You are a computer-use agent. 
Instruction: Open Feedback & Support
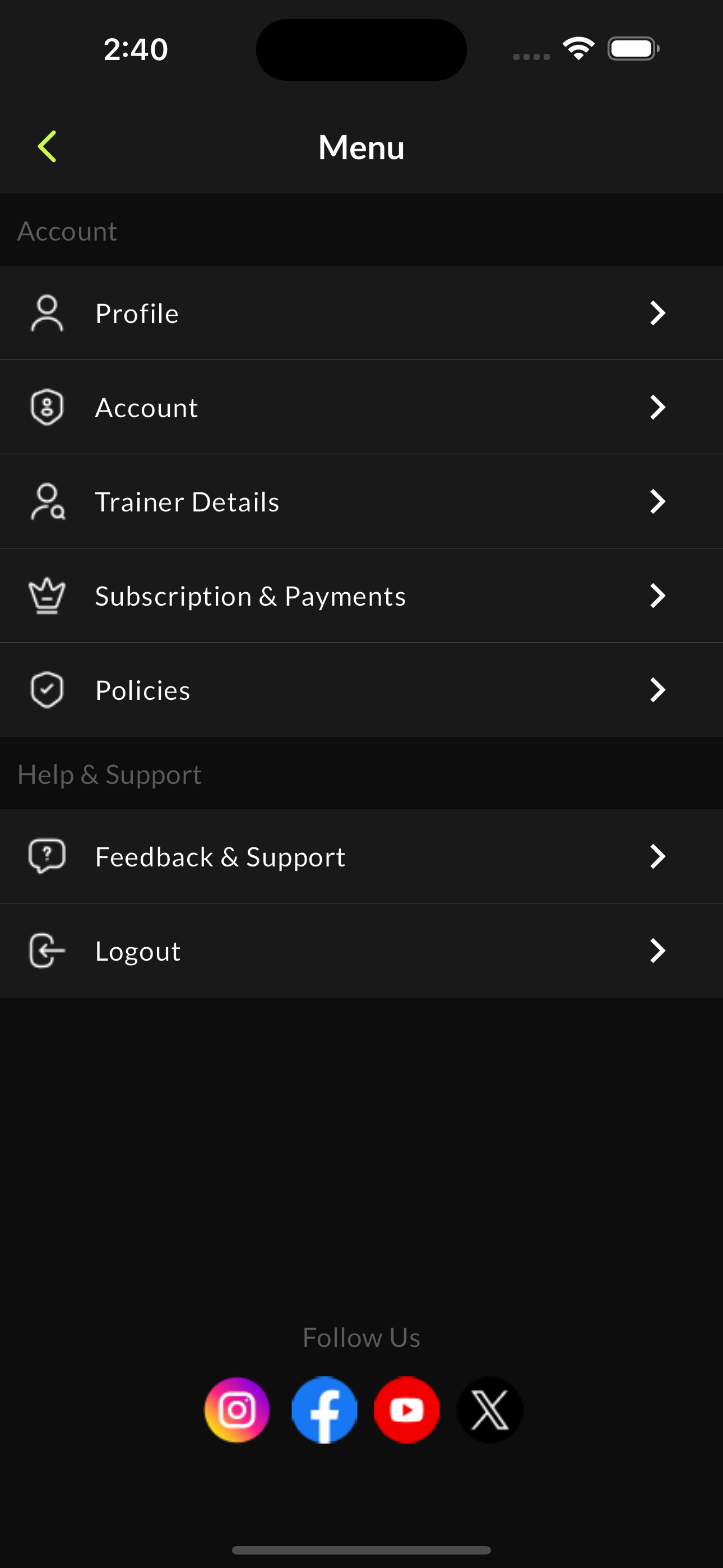tap(361, 856)
